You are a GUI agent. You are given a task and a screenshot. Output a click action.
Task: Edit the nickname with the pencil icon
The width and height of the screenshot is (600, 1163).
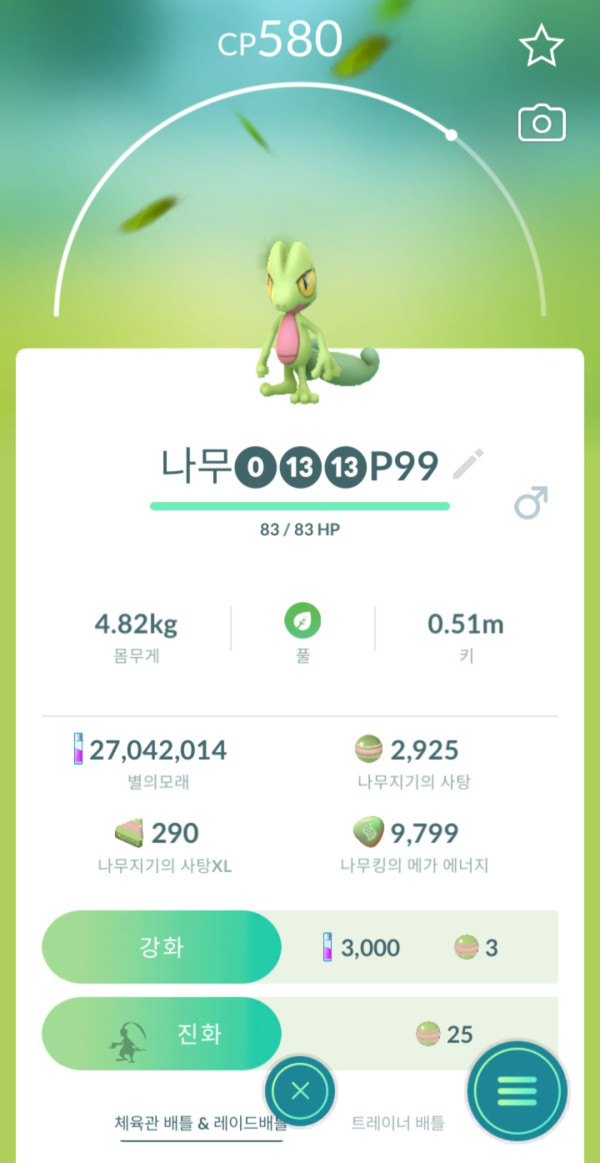[468, 464]
